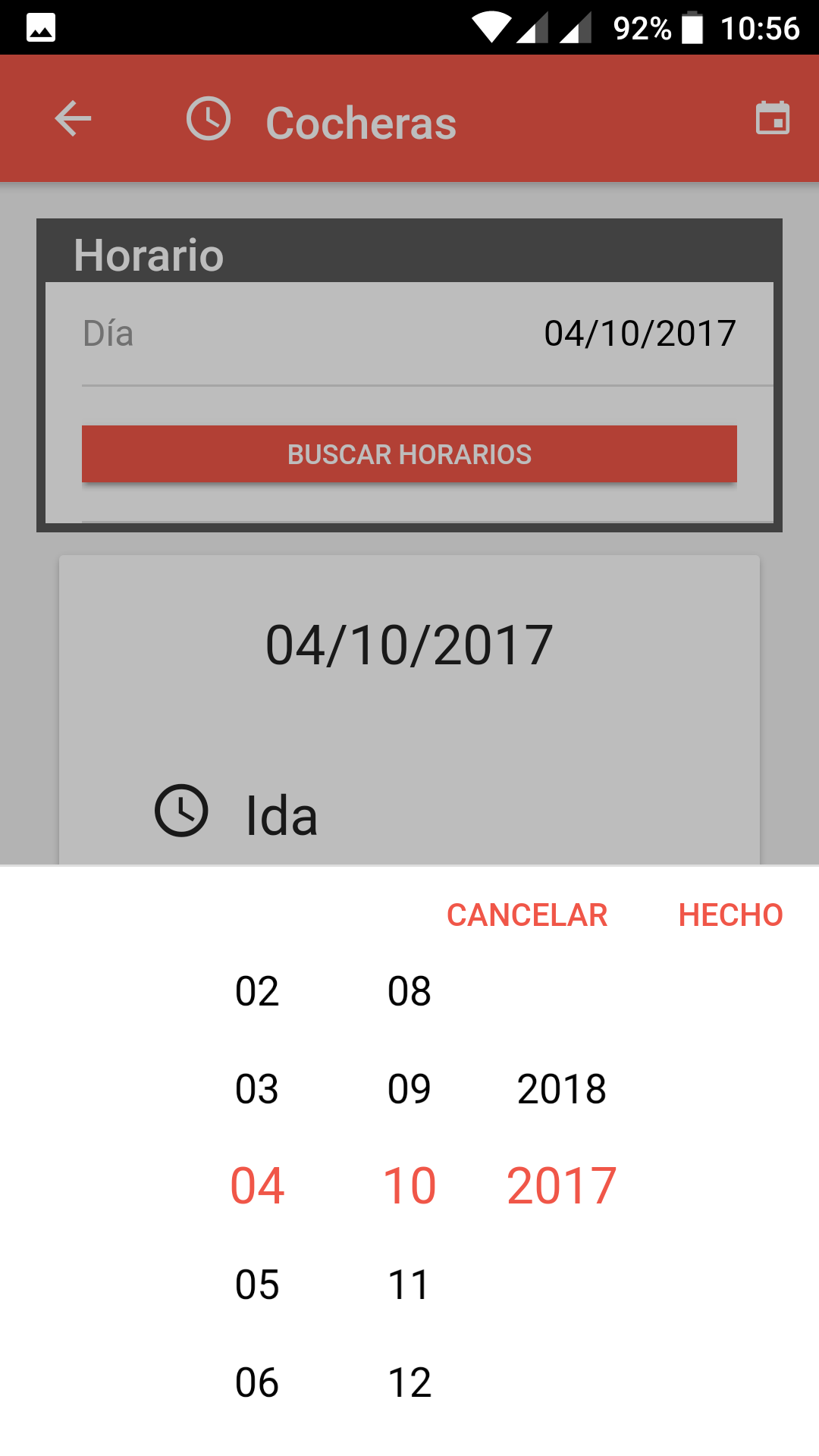Screen dimensions: 819x1456
Task: Select day 03 in the picker
Action: [x=257, y=1089]
